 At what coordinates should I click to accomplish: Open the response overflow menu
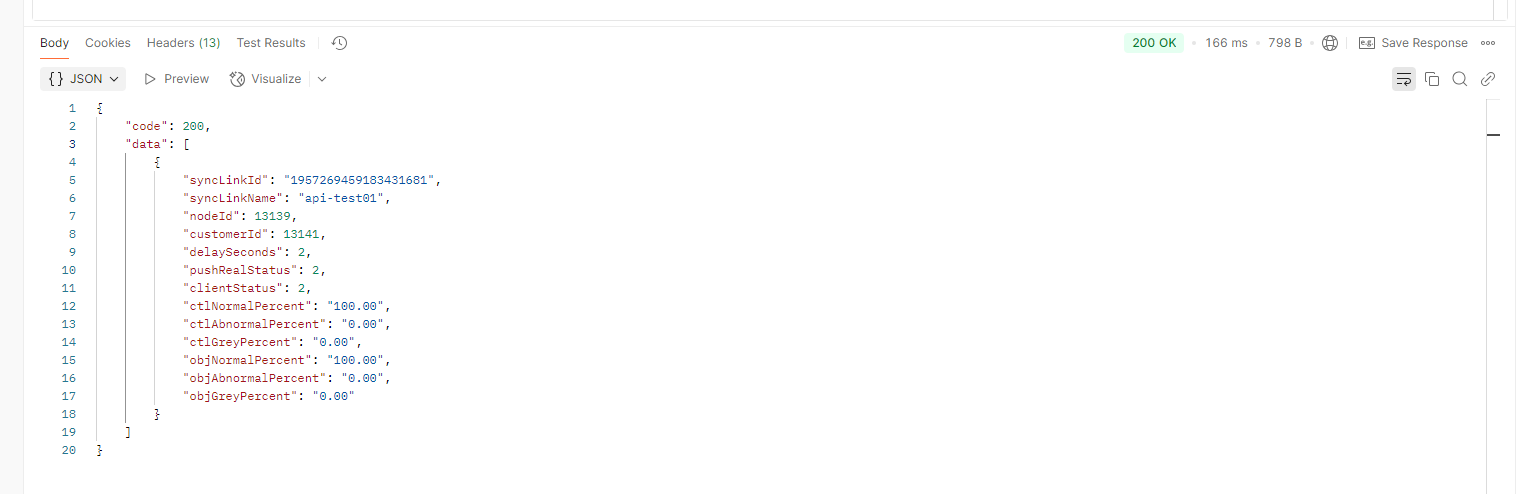pyautogui.click(x=1488, y=43)
